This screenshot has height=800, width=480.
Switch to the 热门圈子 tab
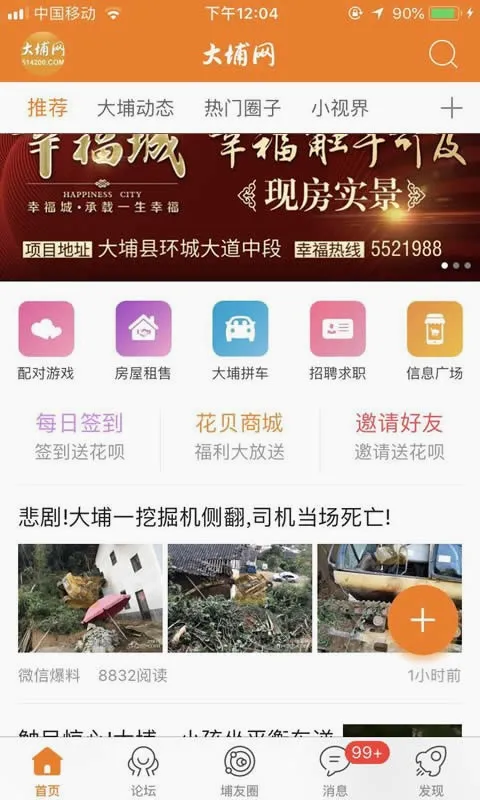[x=242, y=108]
